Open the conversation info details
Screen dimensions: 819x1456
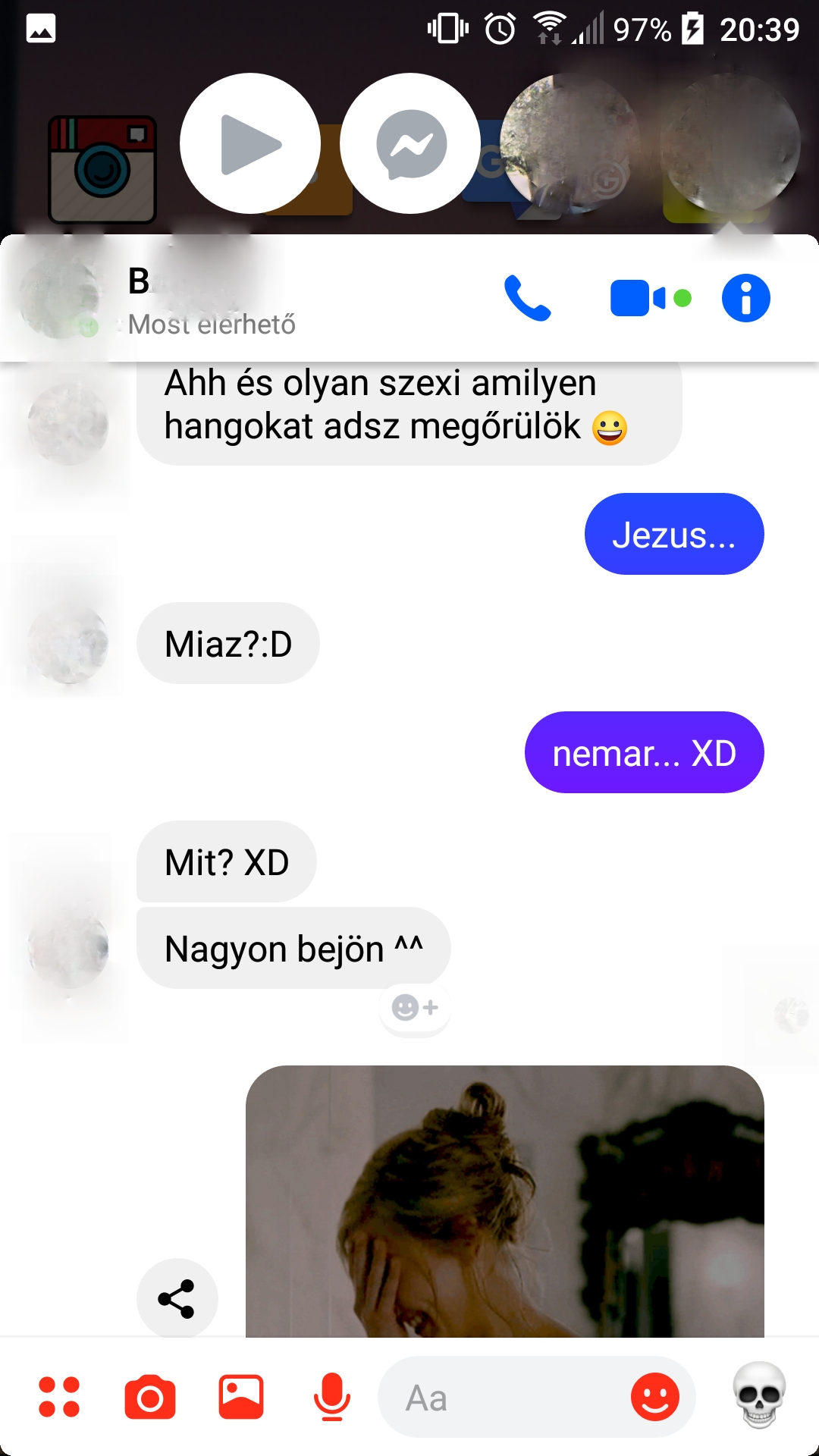click(x=745, y=298)
